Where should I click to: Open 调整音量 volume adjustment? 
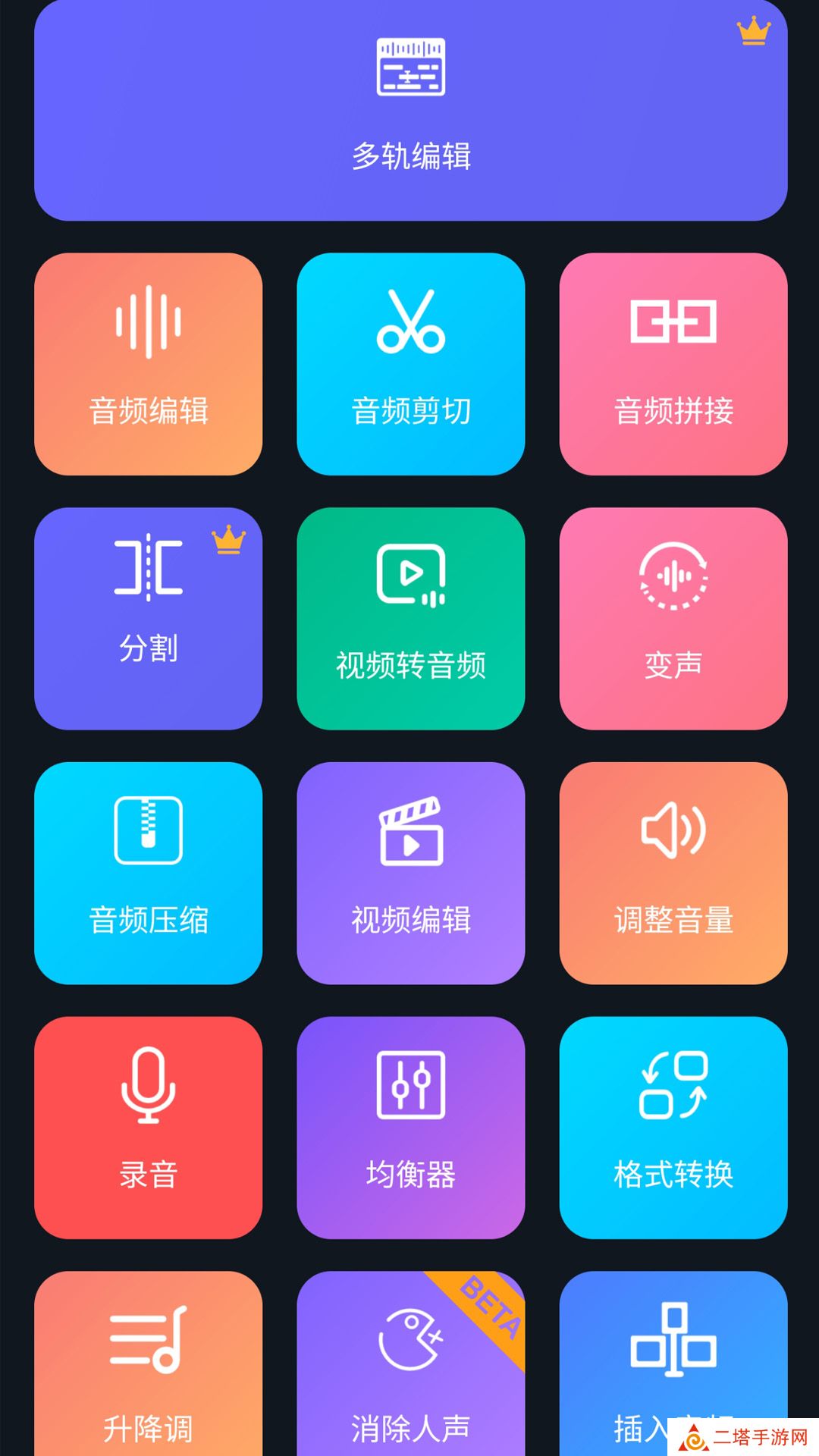click(x=673, y=873)
